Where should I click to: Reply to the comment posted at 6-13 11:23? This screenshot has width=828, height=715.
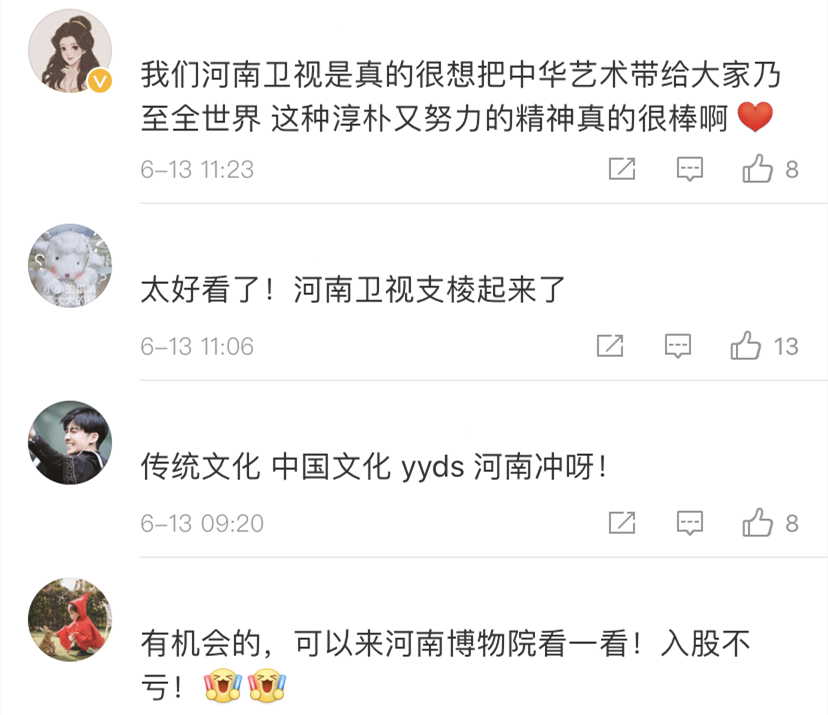(x=690, y=169)
